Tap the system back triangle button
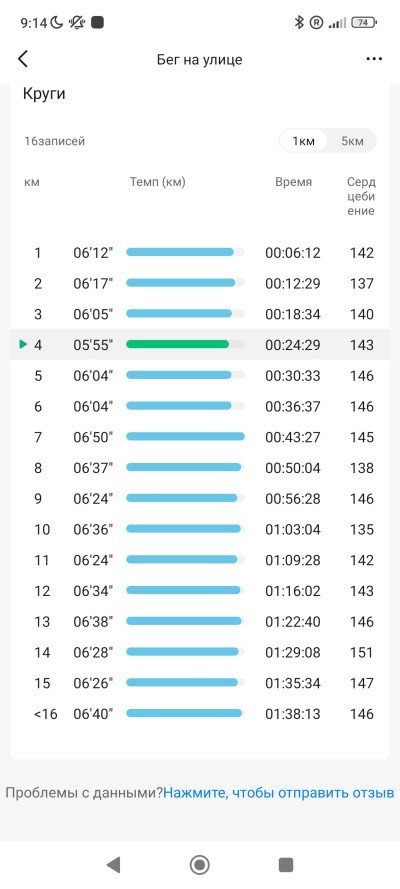The height and width of the screenshot is (889, 400). tap(113, 865)
